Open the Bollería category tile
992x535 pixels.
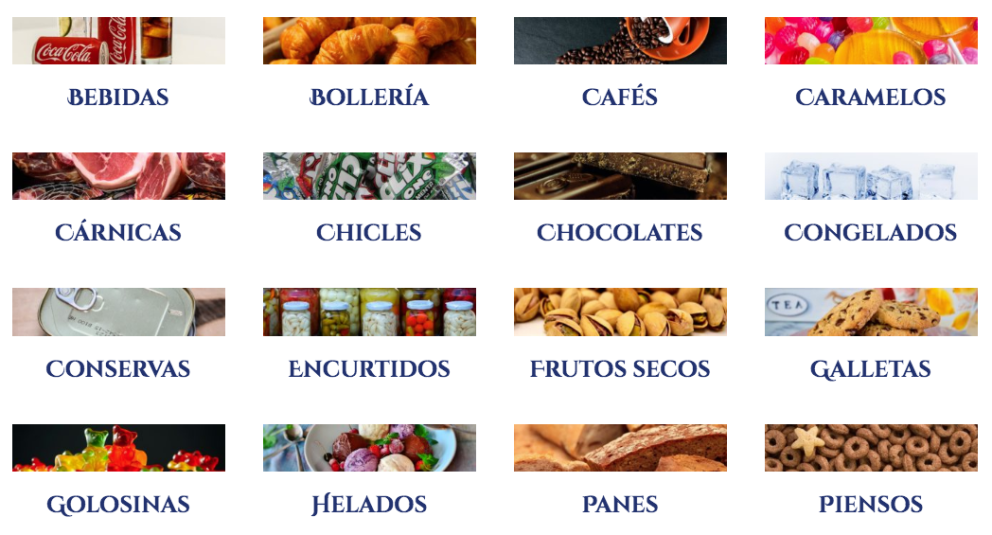coord(369,97)
